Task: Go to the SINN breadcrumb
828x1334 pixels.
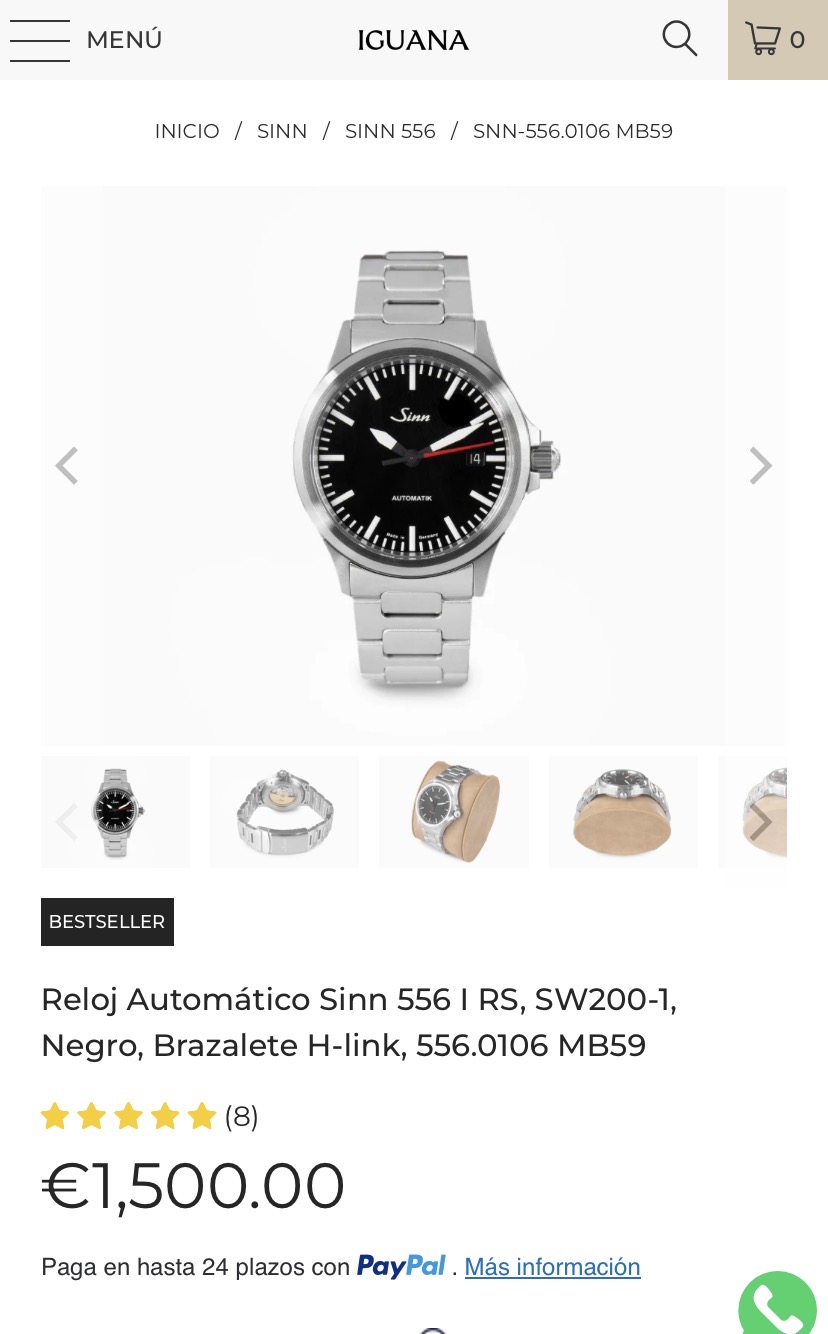Action: pyautogui.click(x=282, y=131)
